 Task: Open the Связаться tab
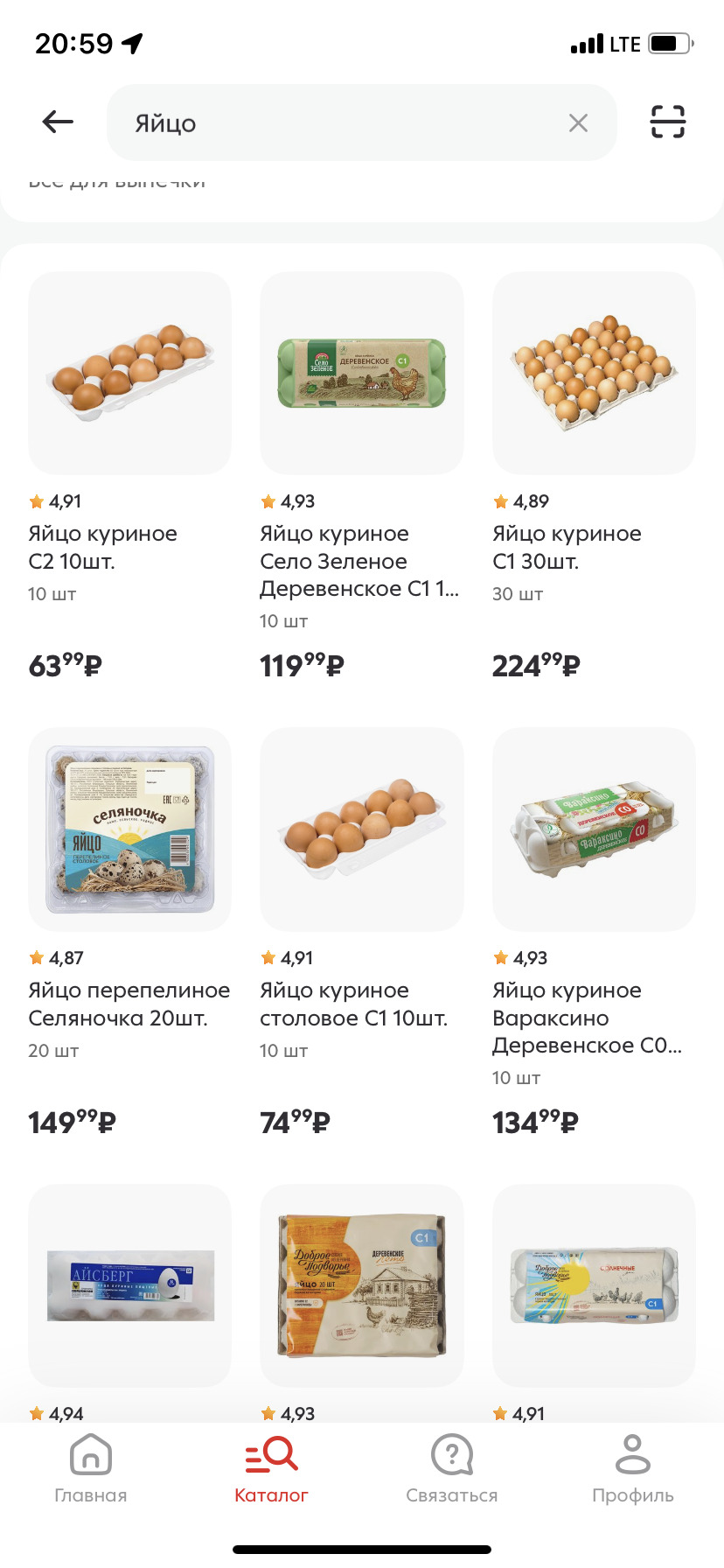point(452,1469)
